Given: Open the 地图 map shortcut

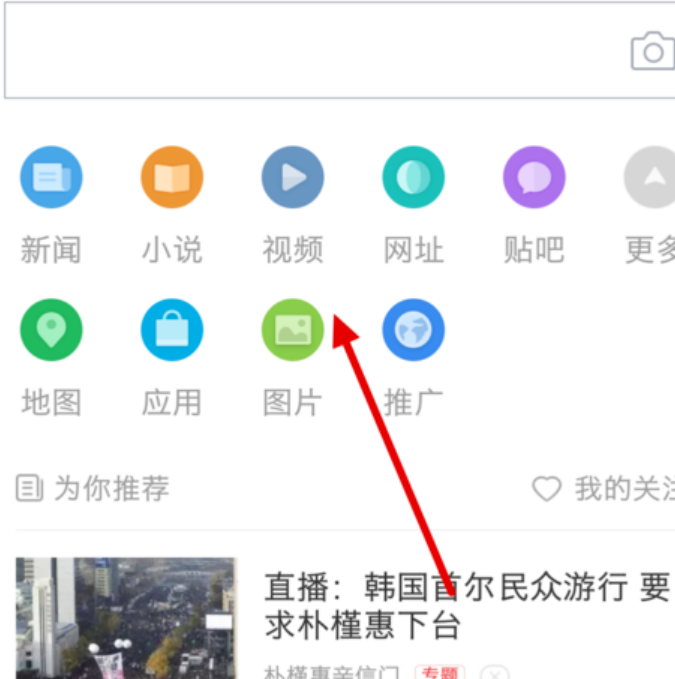Looking at the screenshot, I should pos(51,330).
